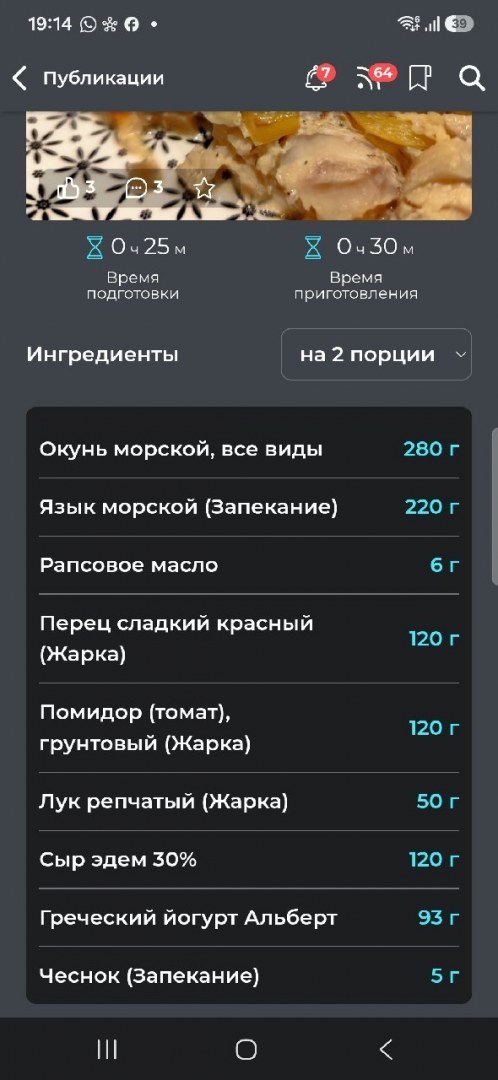Open the search
Viewport: 498px width, 1080px height.
pyautogui.click(x=472, y=79)
